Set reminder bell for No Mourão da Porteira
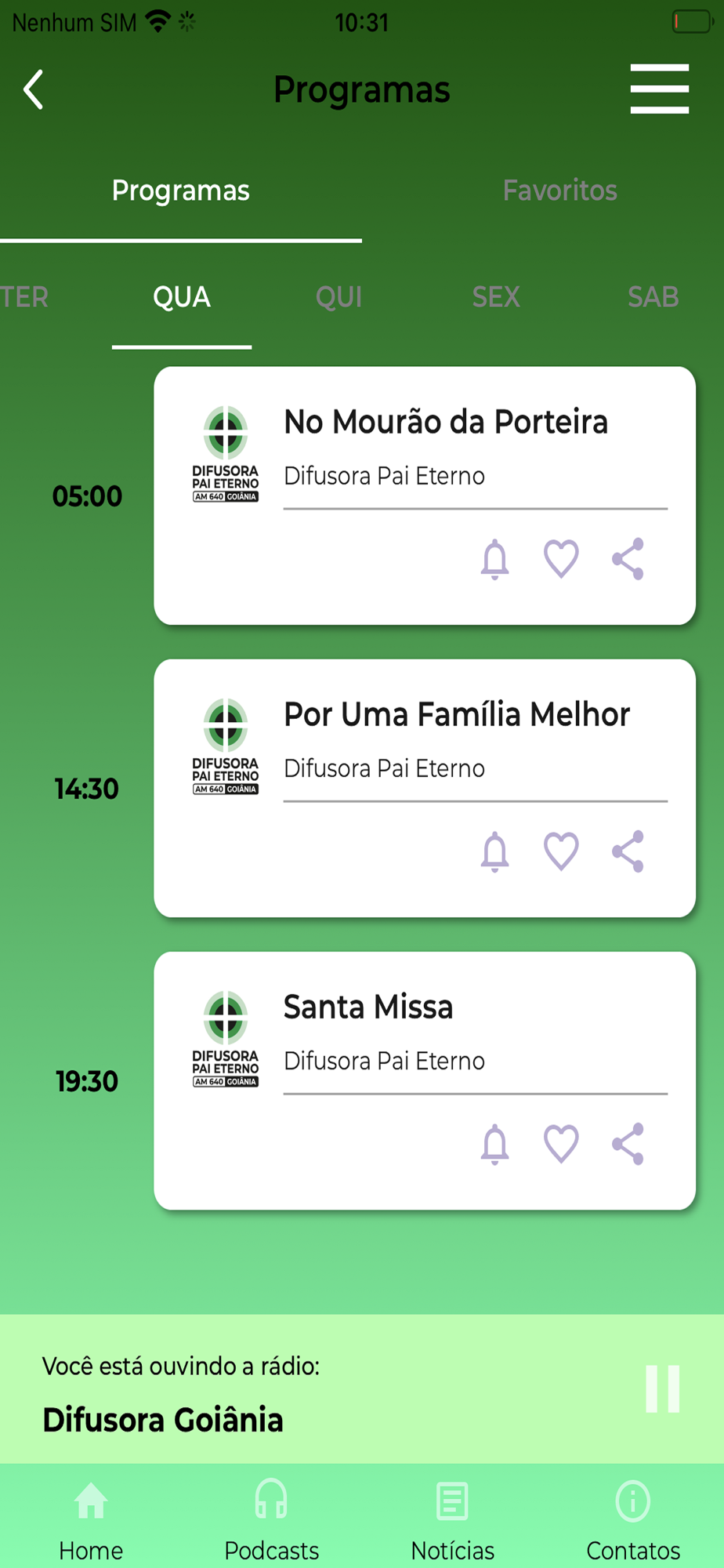 [x=494, y=559]
